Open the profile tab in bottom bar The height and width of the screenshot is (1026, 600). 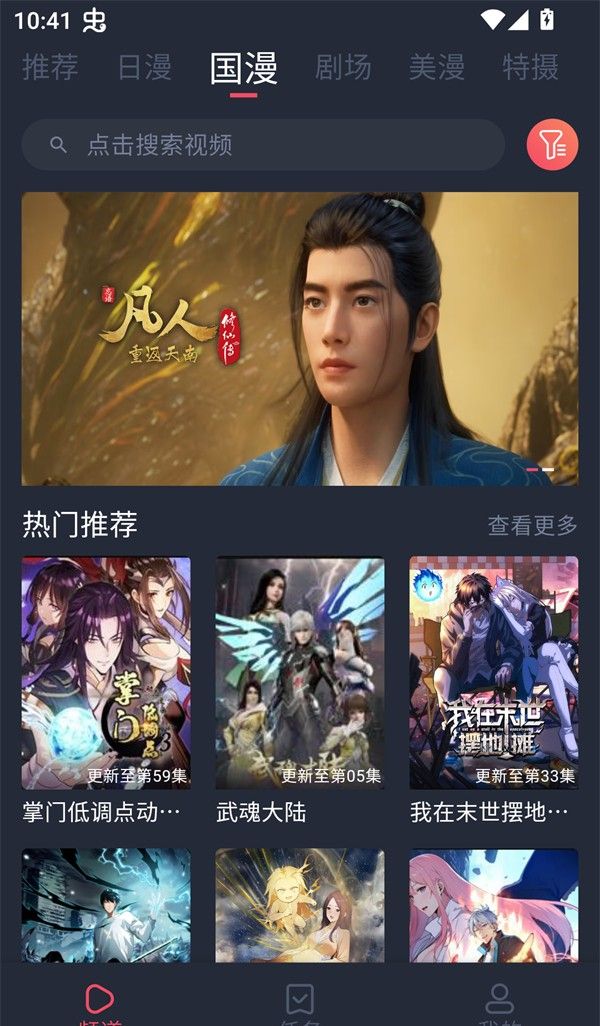point(499,1000)
